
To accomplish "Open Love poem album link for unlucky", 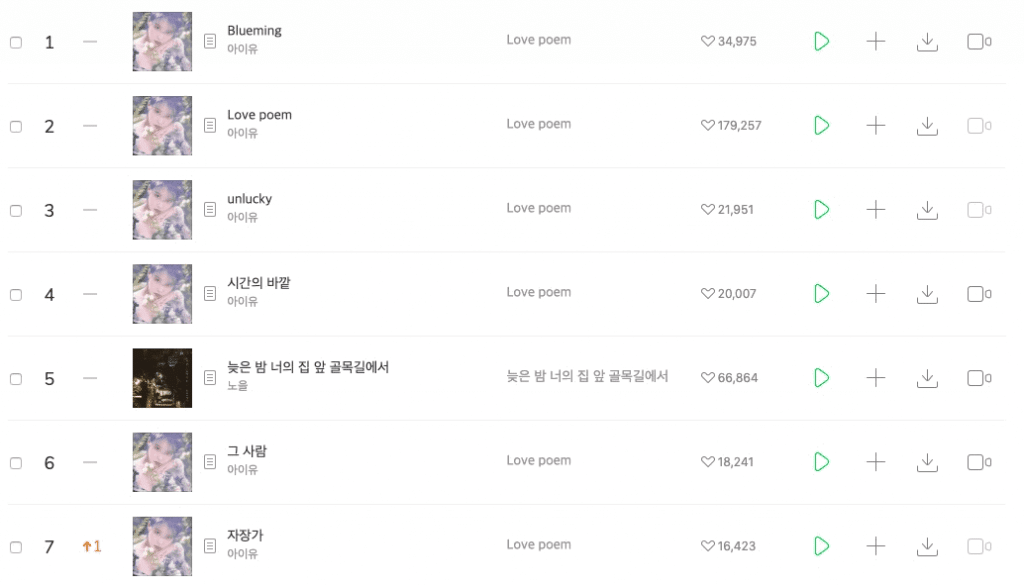I will tap(538, 208).
